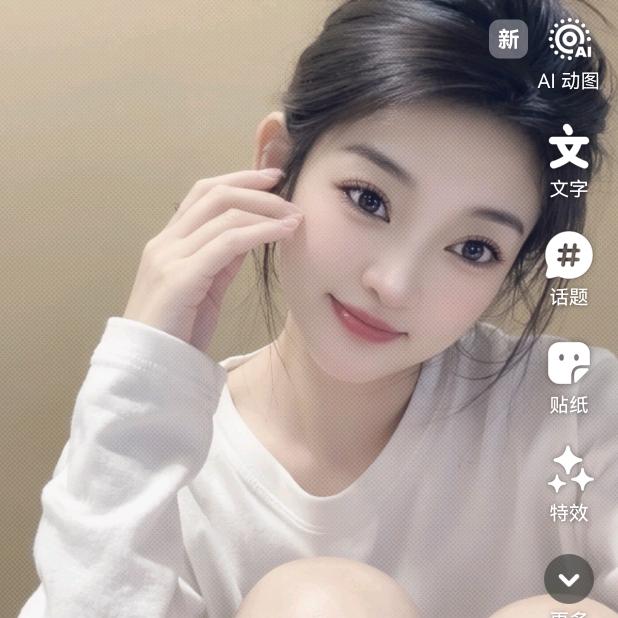Add text with the 文字 tool
Viewport: 618px width, 618px height.
(x=569, y=149)
